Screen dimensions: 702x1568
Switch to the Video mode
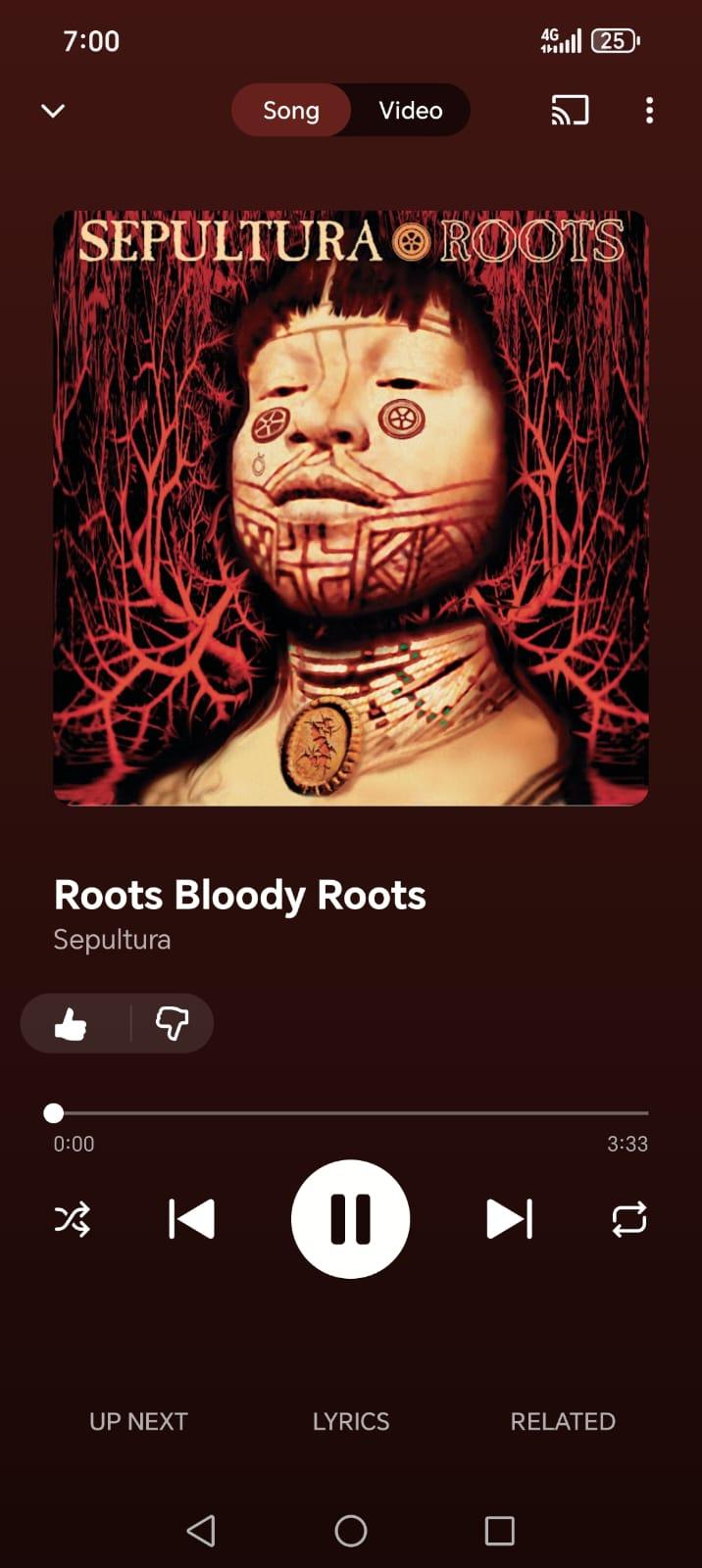point(410,110)
